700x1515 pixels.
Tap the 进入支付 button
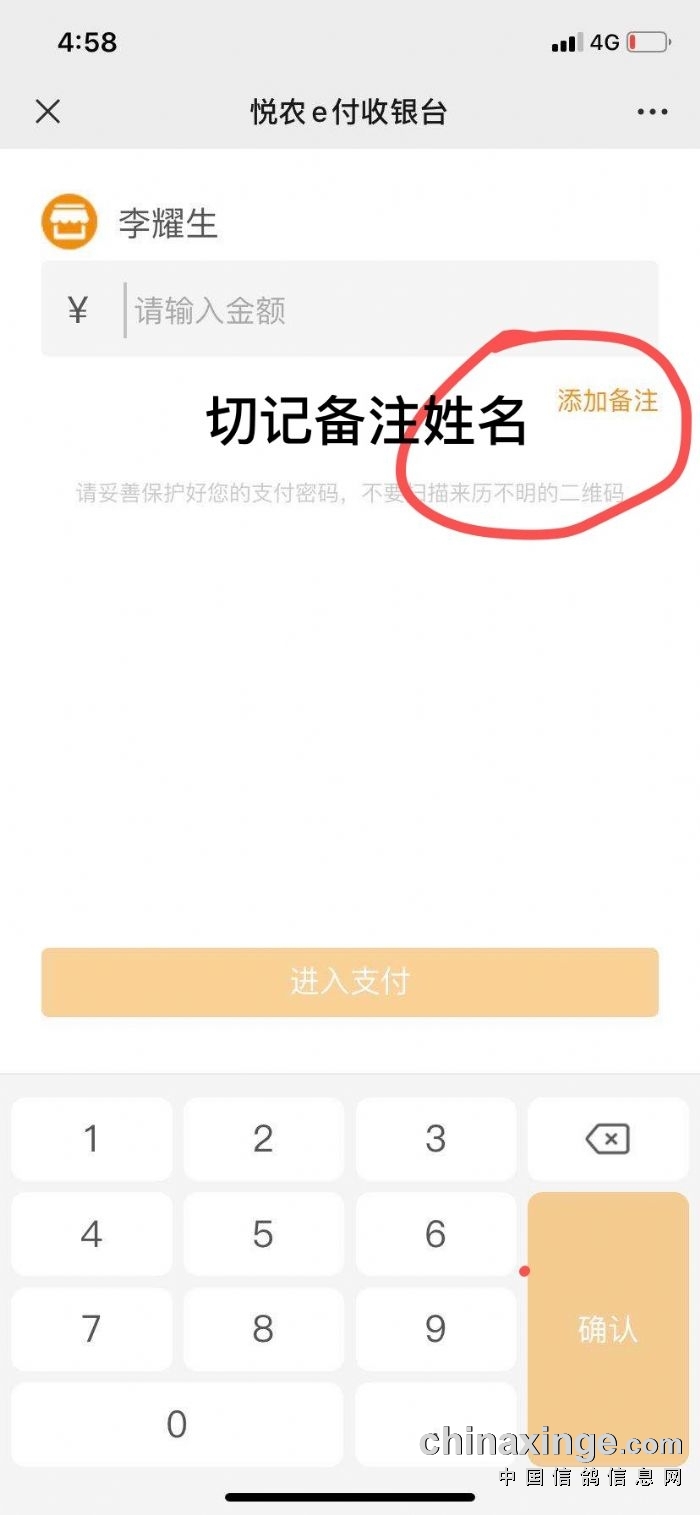click(349, 982)
